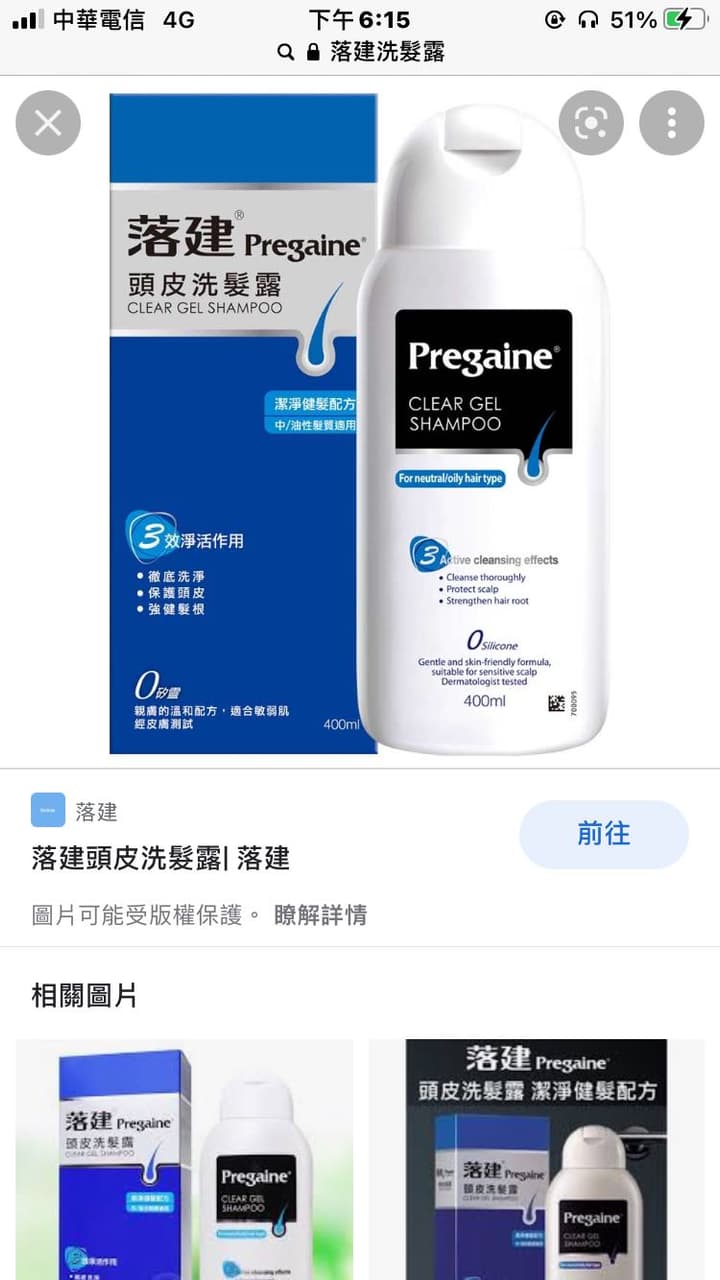This screenshot has width=720, height=1280.
Task: Open related image with blue box on green background
Action: coord(184,1160)
